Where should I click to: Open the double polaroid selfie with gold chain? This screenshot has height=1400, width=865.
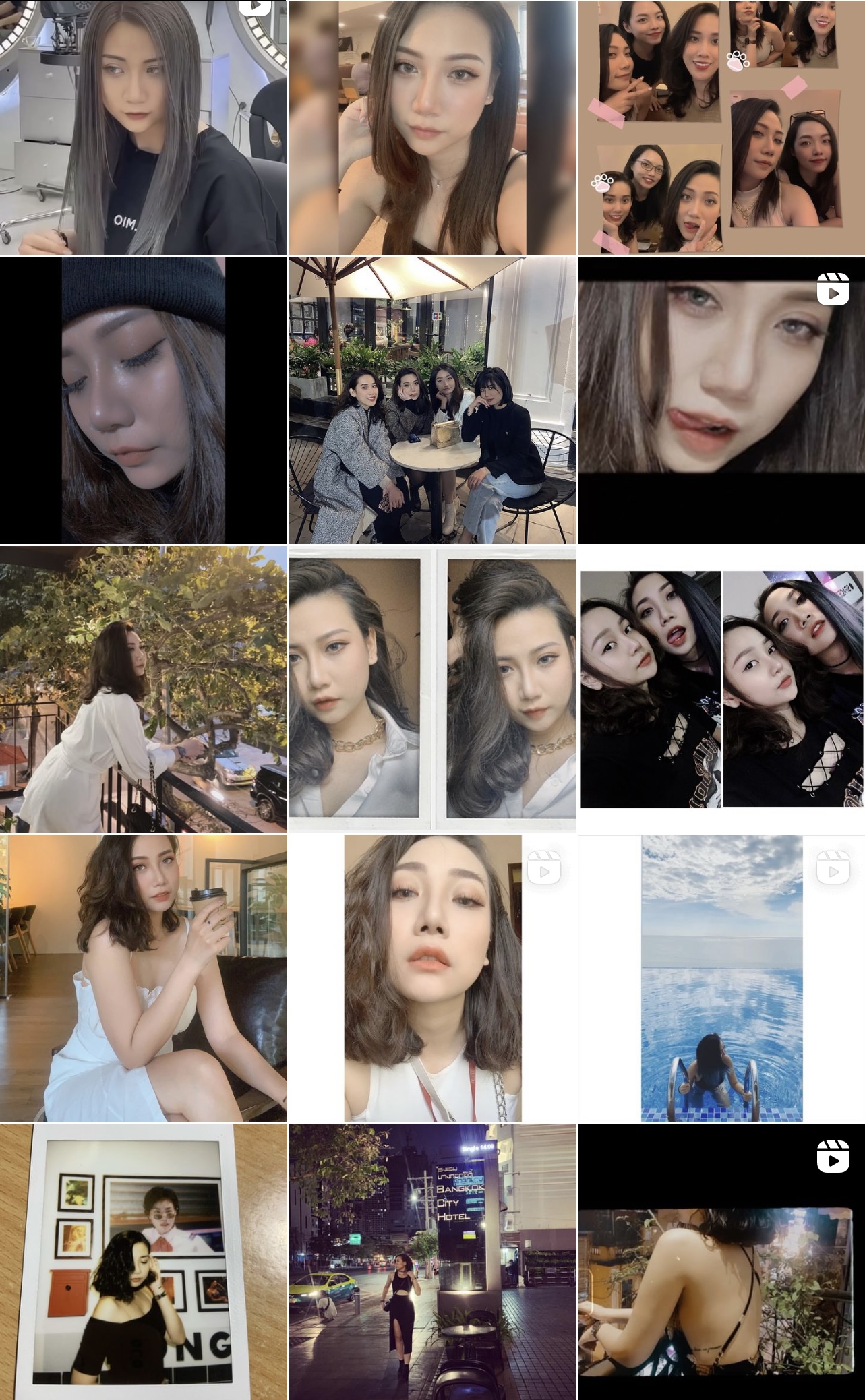point(432,689)
